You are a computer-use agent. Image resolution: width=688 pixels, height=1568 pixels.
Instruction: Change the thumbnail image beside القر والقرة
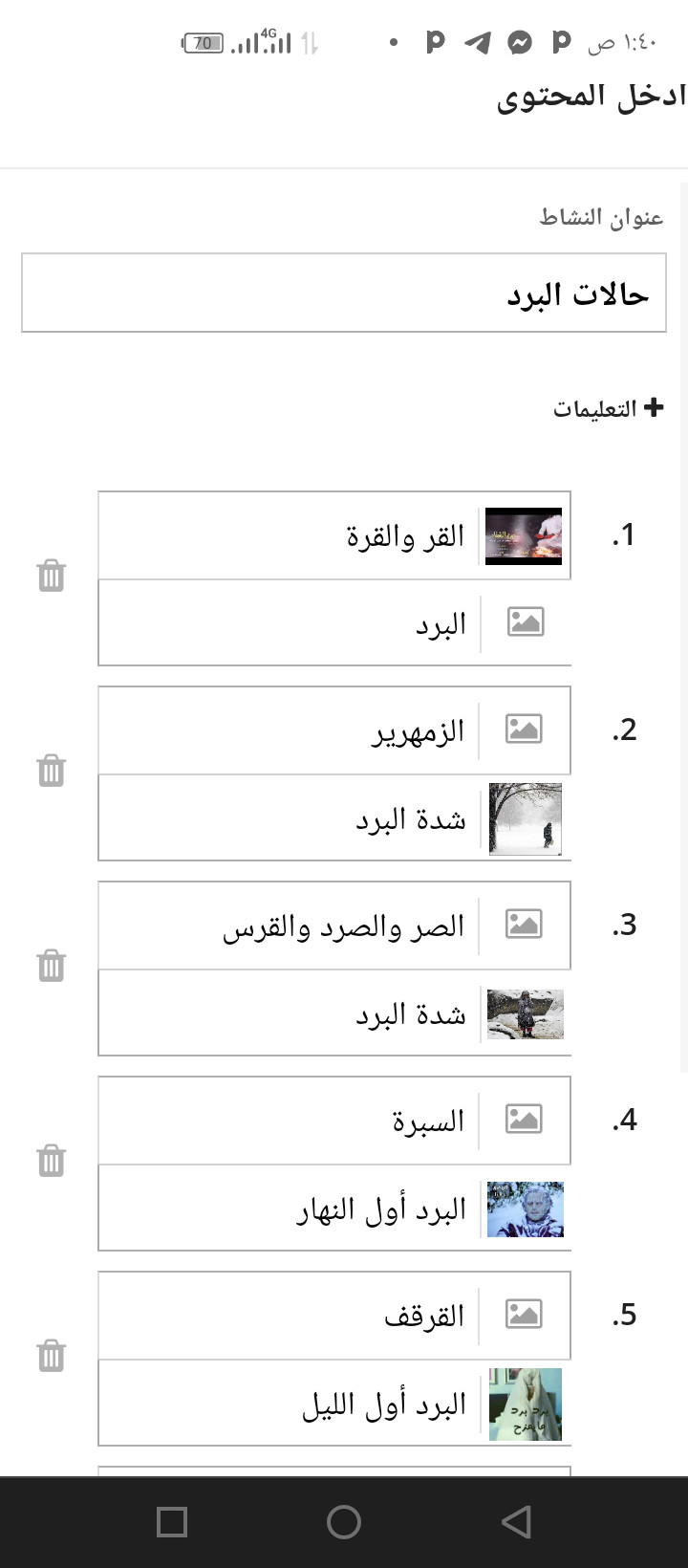point(524,536)
